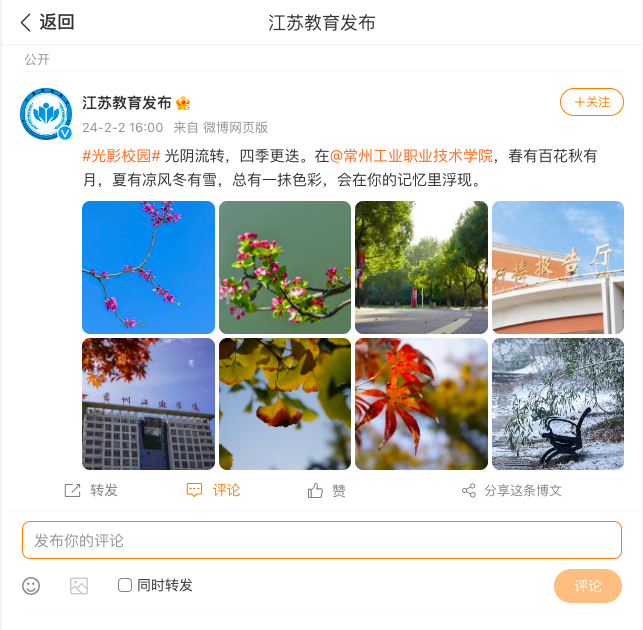
Task: Open the @常州工业职业技术学院 mention
Action: pos(411,155)
